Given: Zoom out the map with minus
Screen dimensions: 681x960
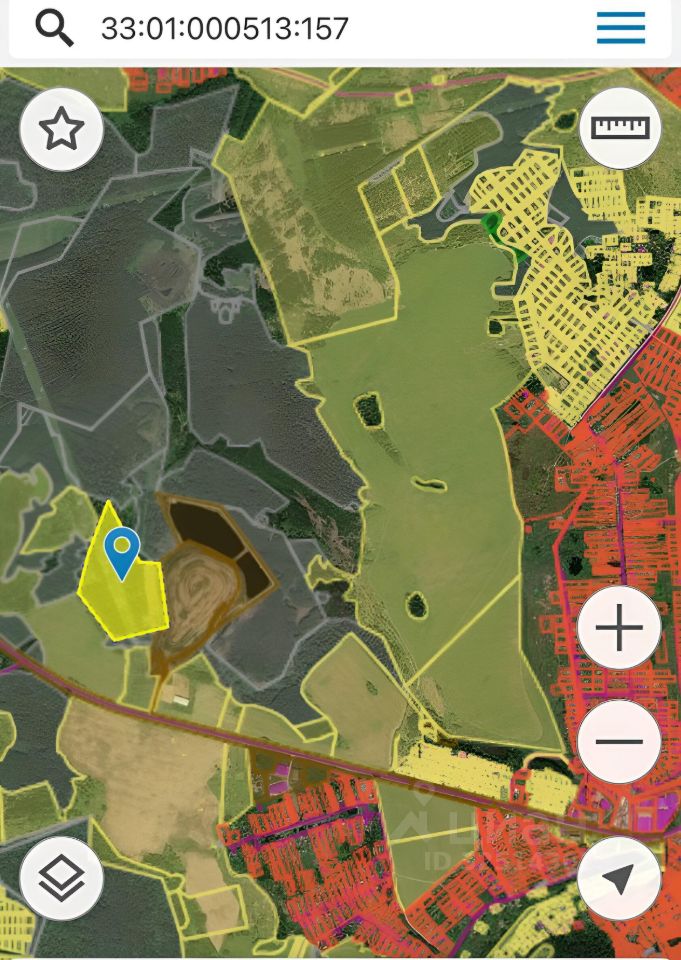Looking at the screenshot, I should coord(619,742).
